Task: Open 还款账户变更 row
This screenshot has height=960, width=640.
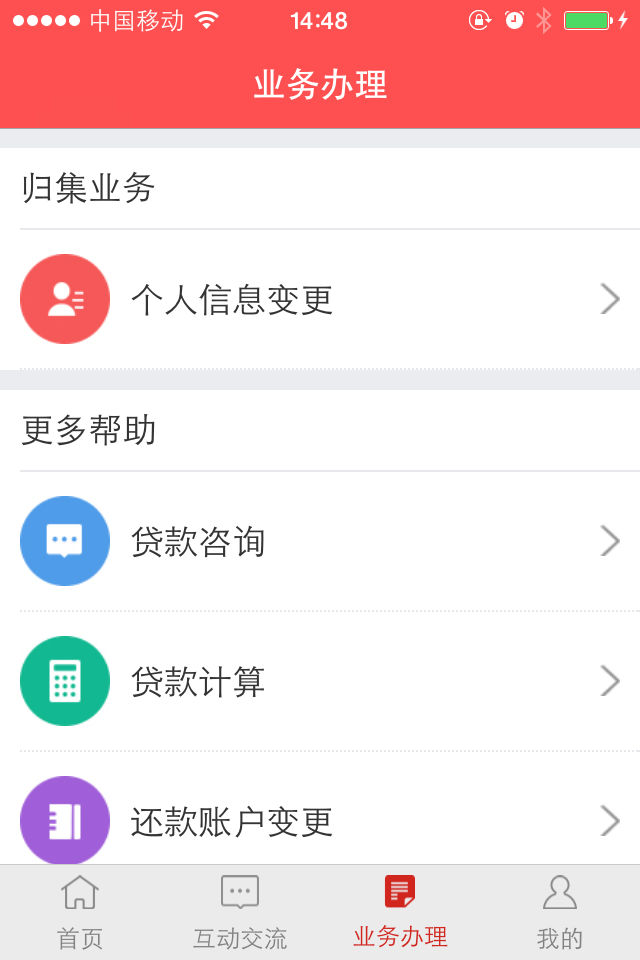Action: click(x=320, y=821)
